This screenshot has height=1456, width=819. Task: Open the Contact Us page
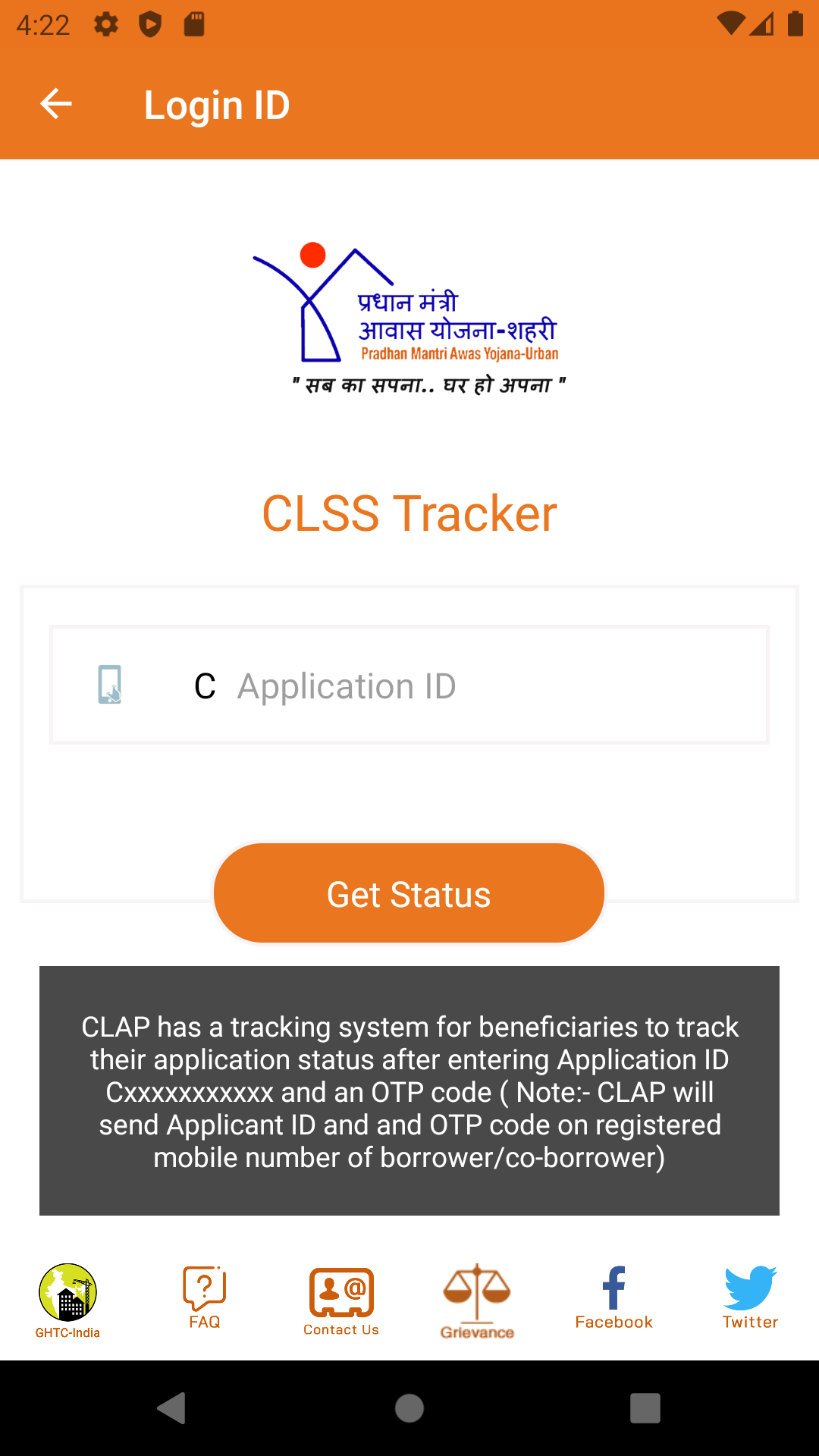341,1301
